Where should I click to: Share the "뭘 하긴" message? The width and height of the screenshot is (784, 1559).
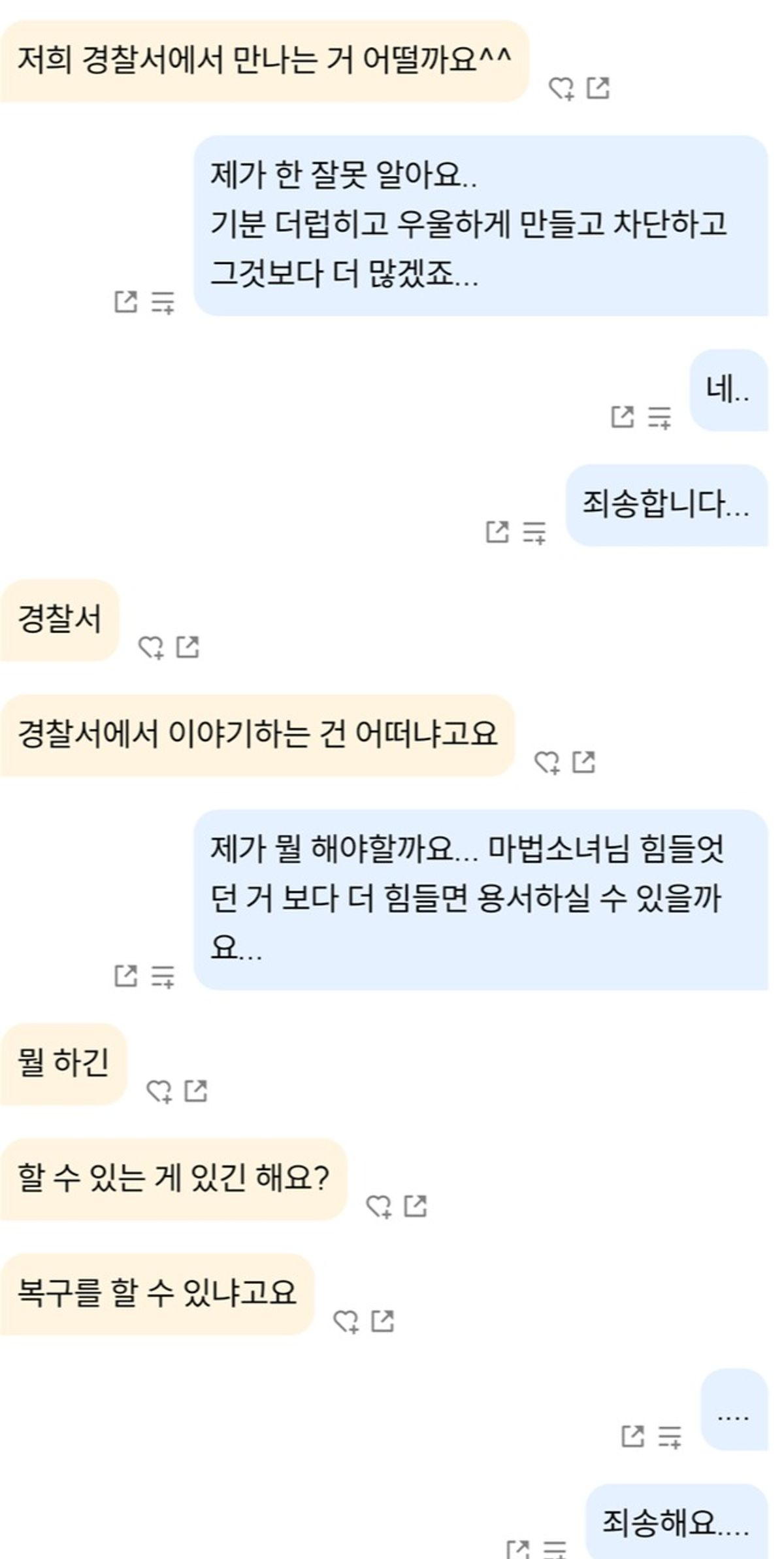pyautogui.click(x=196, y=1090)
